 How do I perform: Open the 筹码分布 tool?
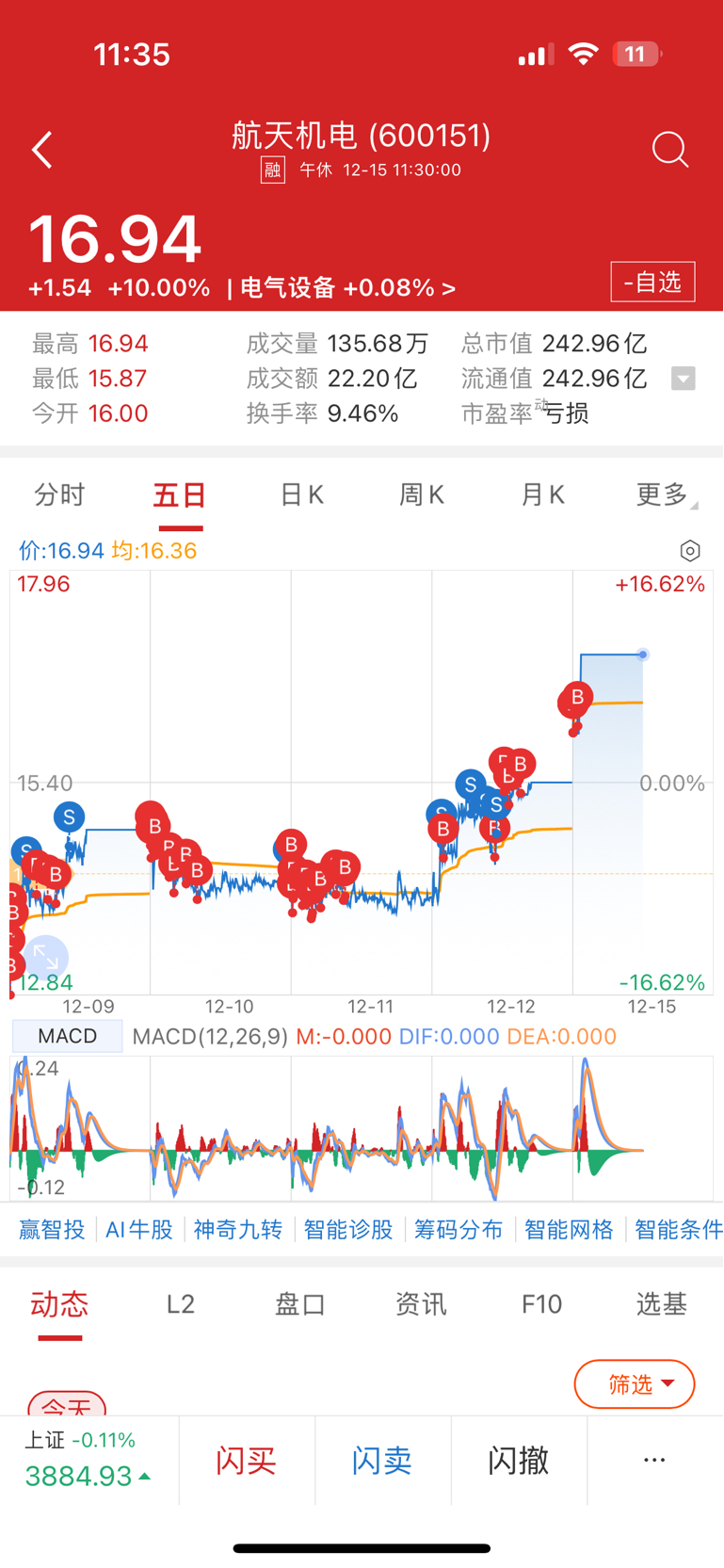(459, 1229)
